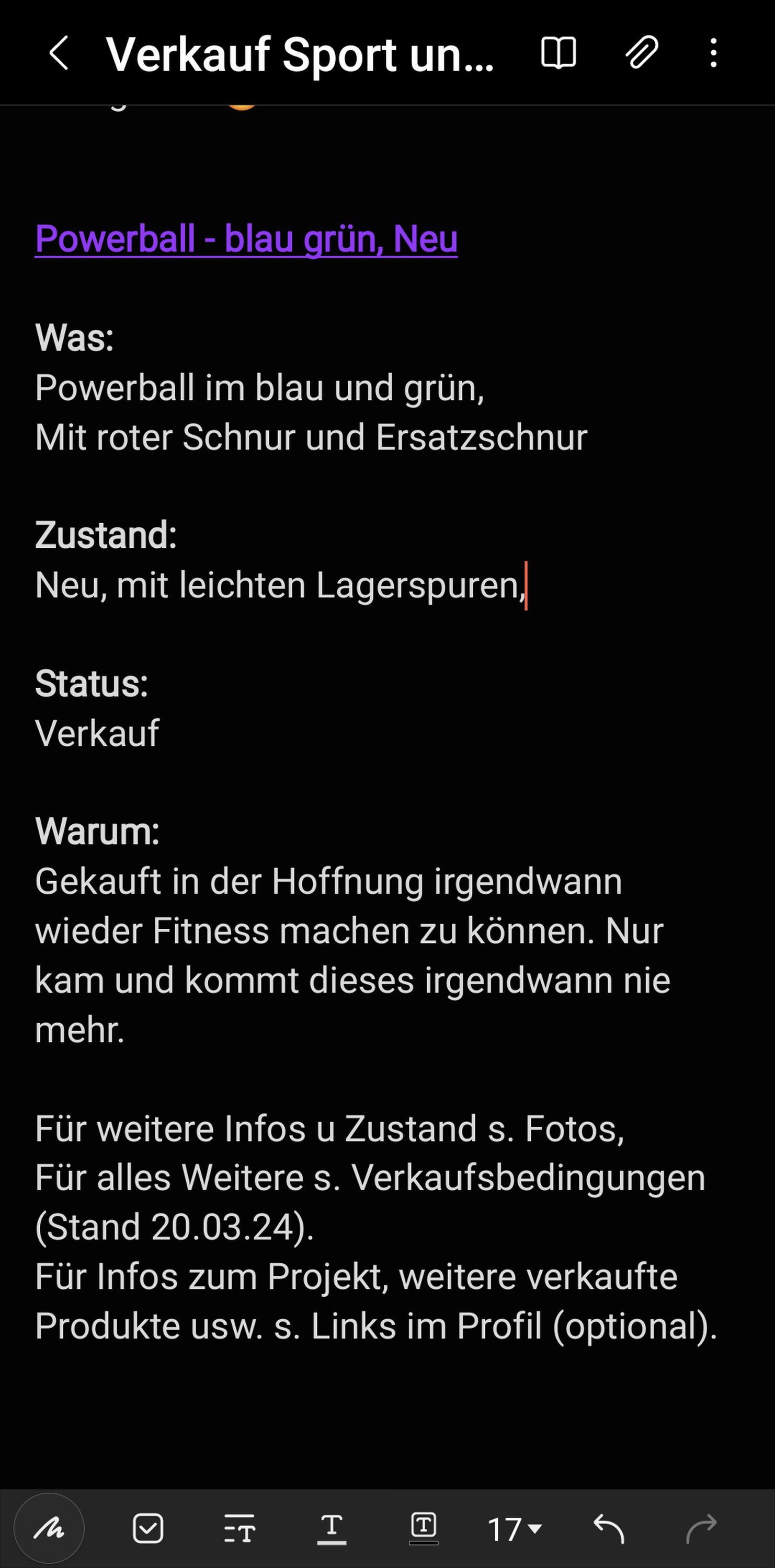775x1568 pixels.
Task: Open text style formatting options
Action: (x=240, y=1528)
